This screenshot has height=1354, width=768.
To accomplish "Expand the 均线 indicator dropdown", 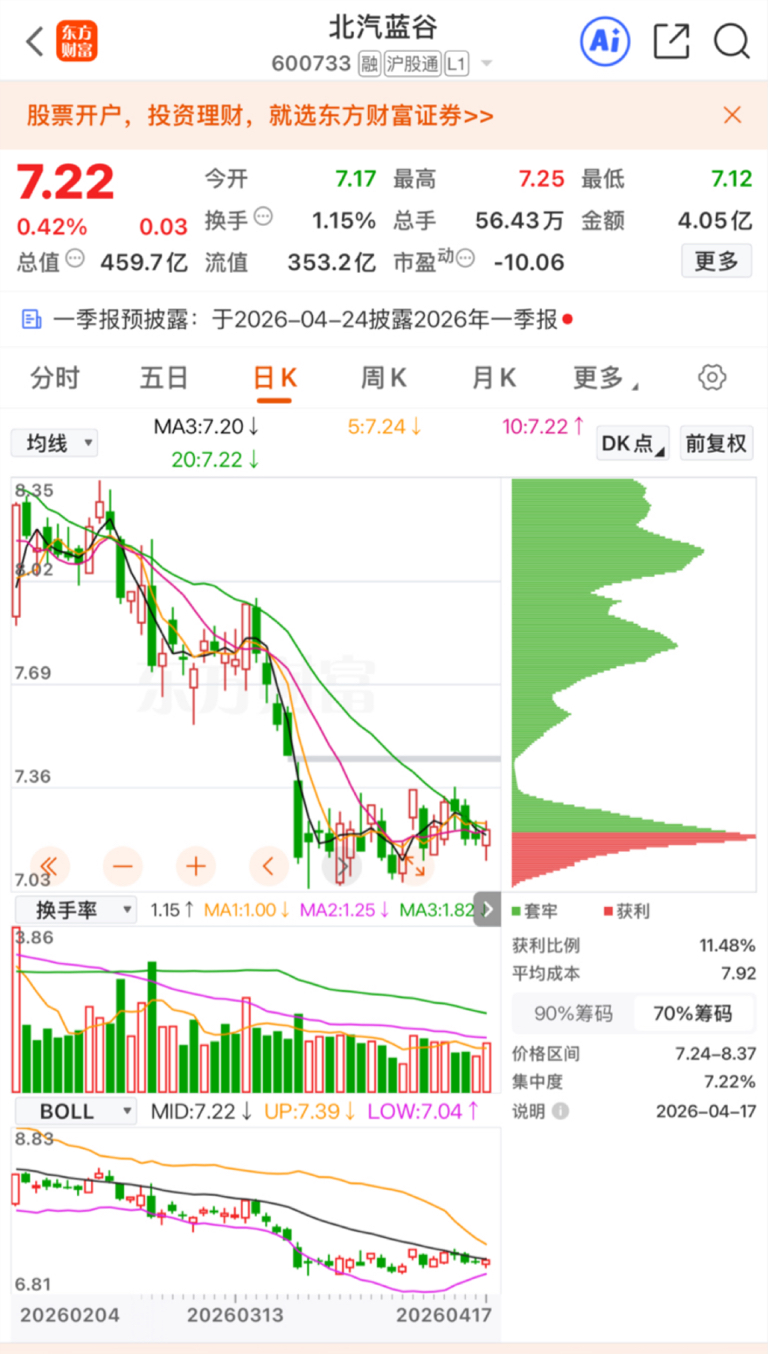I will [x=54, y=443].
